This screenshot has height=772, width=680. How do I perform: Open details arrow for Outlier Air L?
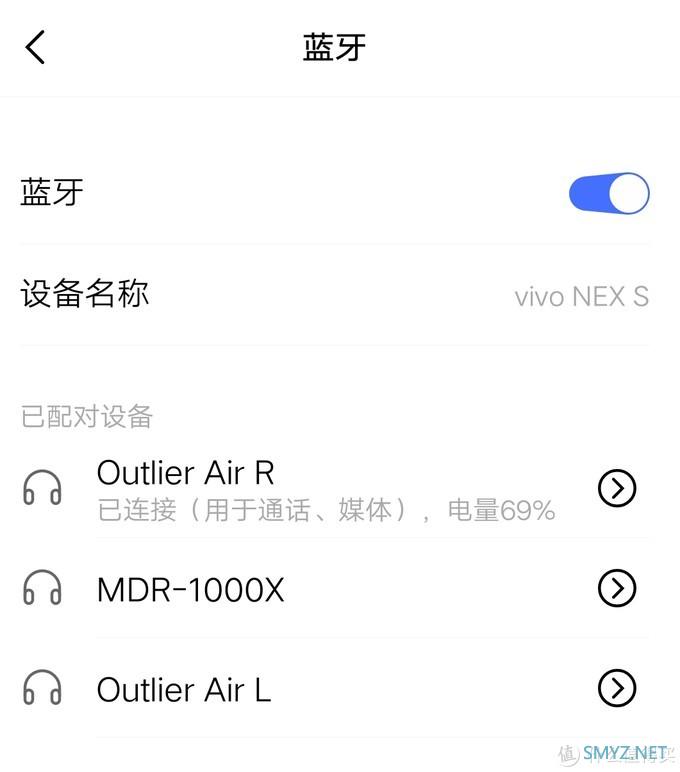click(x=616, y=688)
